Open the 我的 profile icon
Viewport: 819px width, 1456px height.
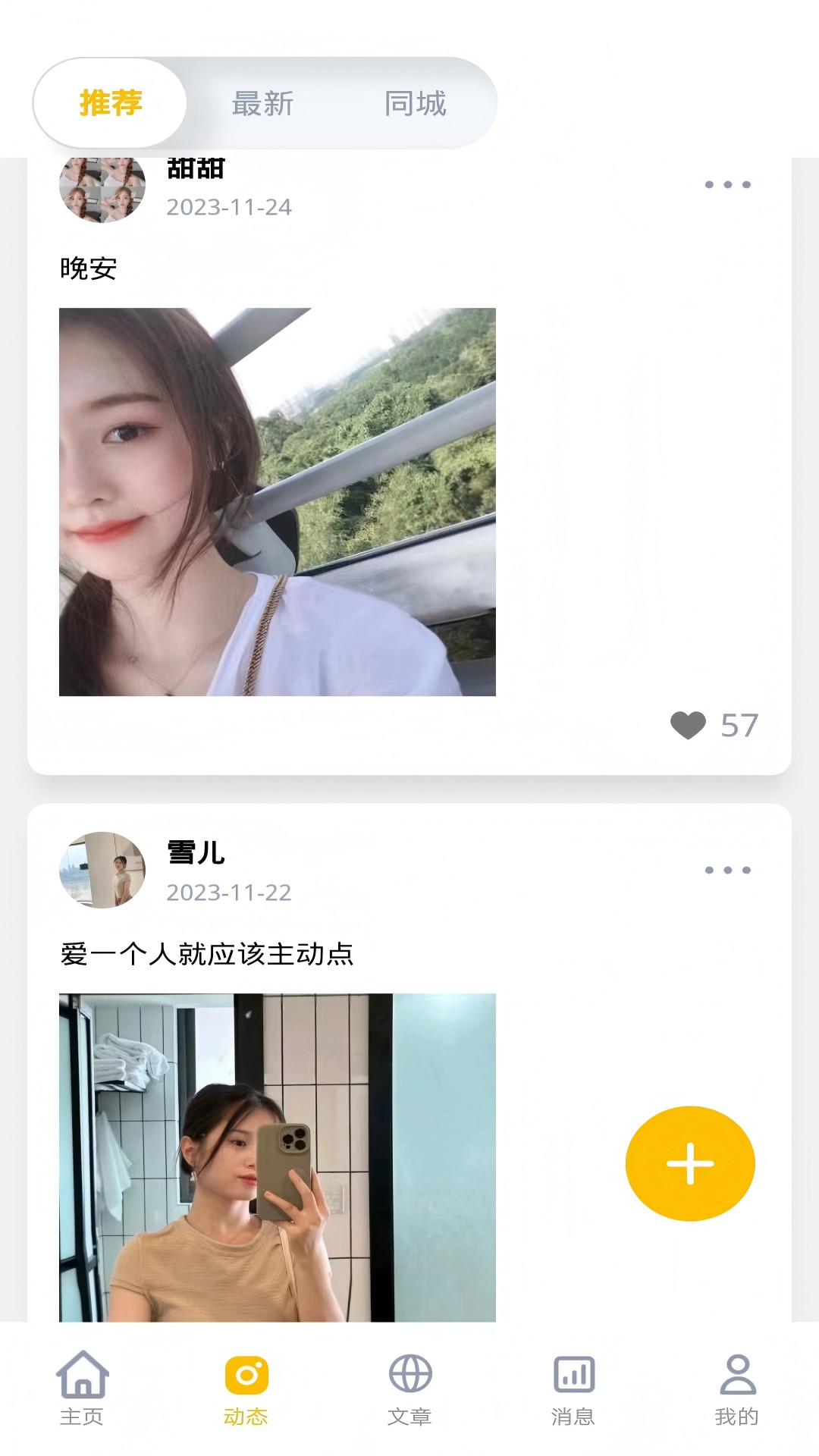736,1374
